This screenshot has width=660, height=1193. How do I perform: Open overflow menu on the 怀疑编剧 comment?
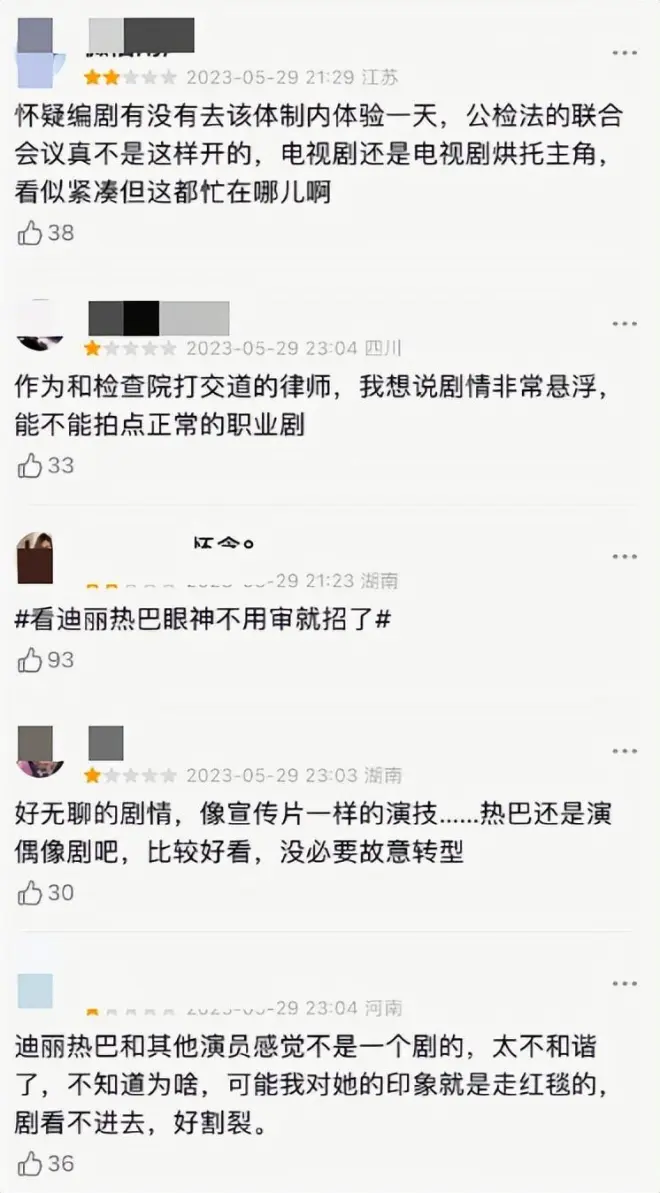click(624, 52)
